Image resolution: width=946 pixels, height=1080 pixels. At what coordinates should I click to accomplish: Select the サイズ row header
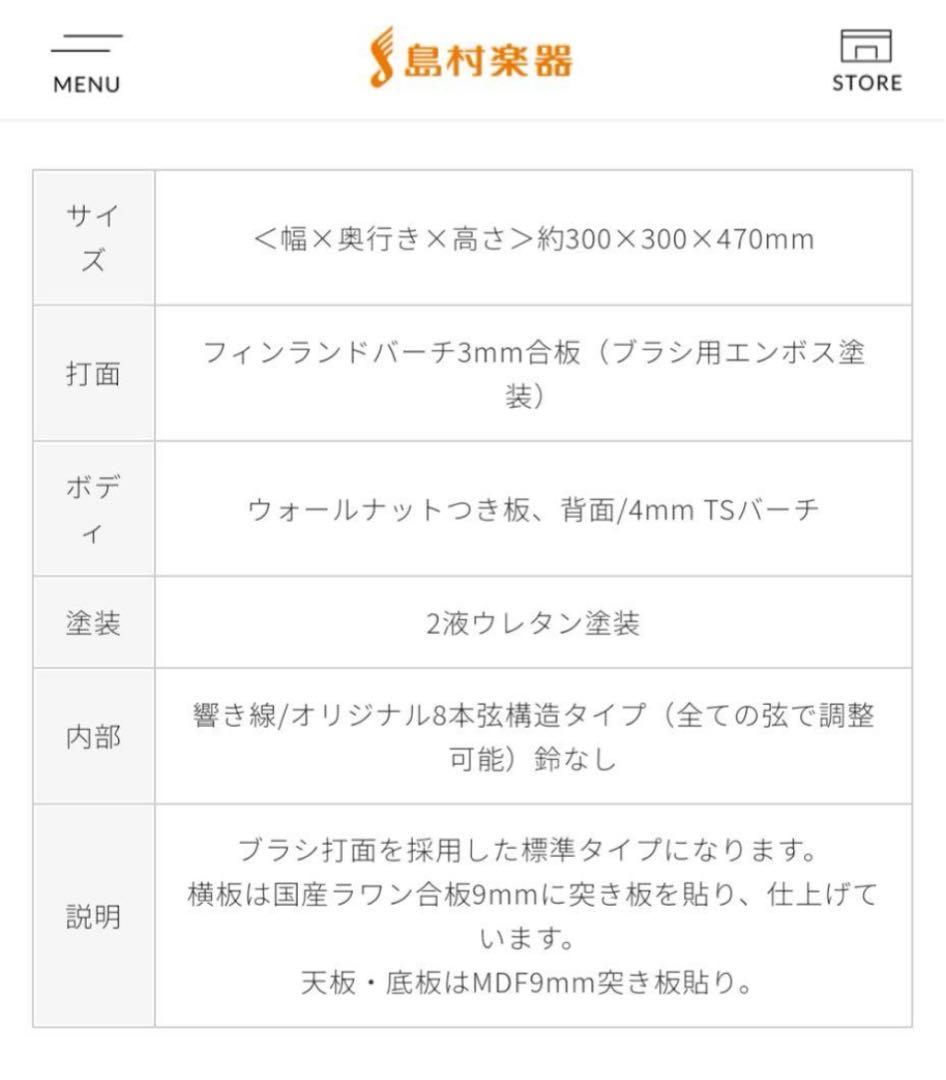(x=94, y=237)
